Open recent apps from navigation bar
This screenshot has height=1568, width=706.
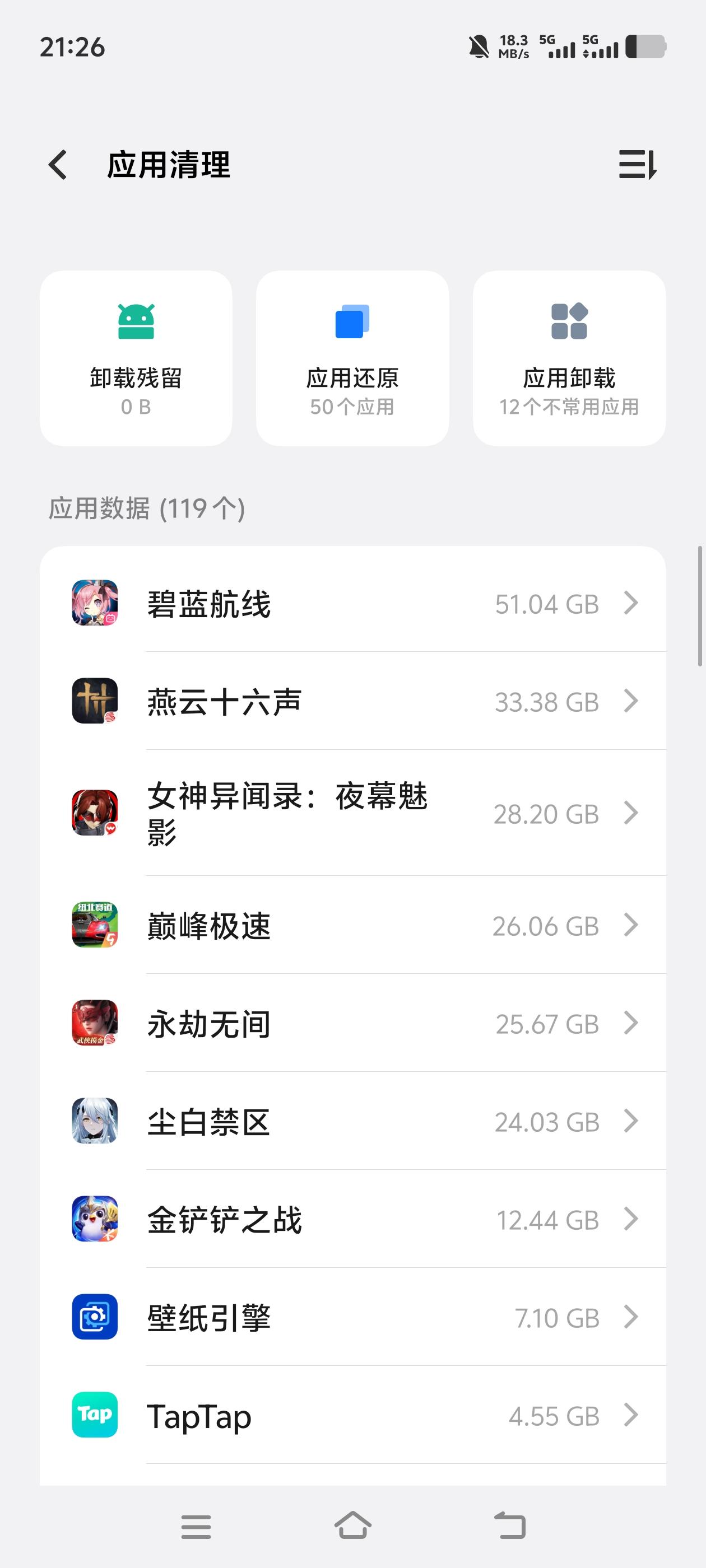point(196,1526)
